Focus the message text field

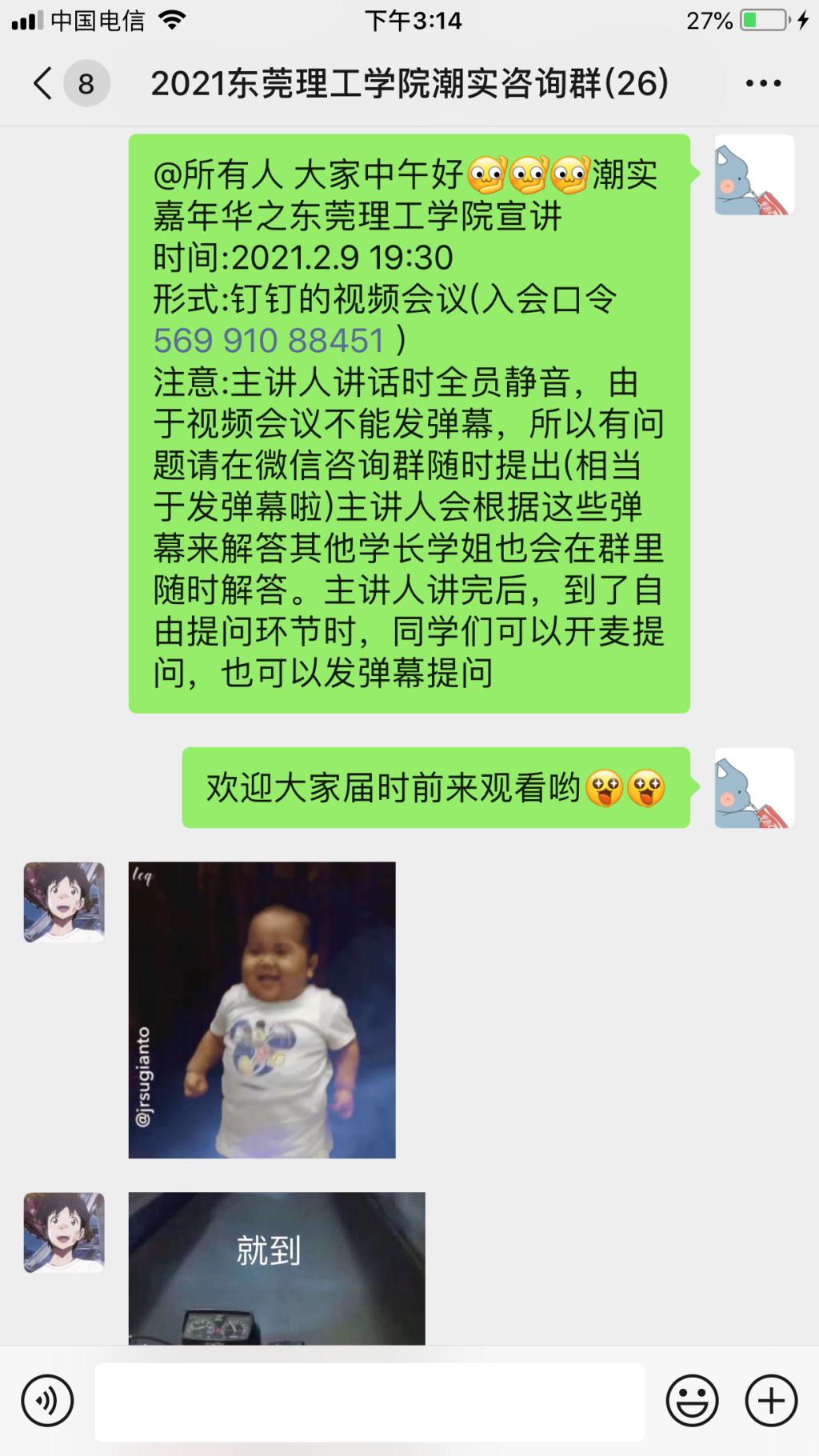[x=370, y=1402]
